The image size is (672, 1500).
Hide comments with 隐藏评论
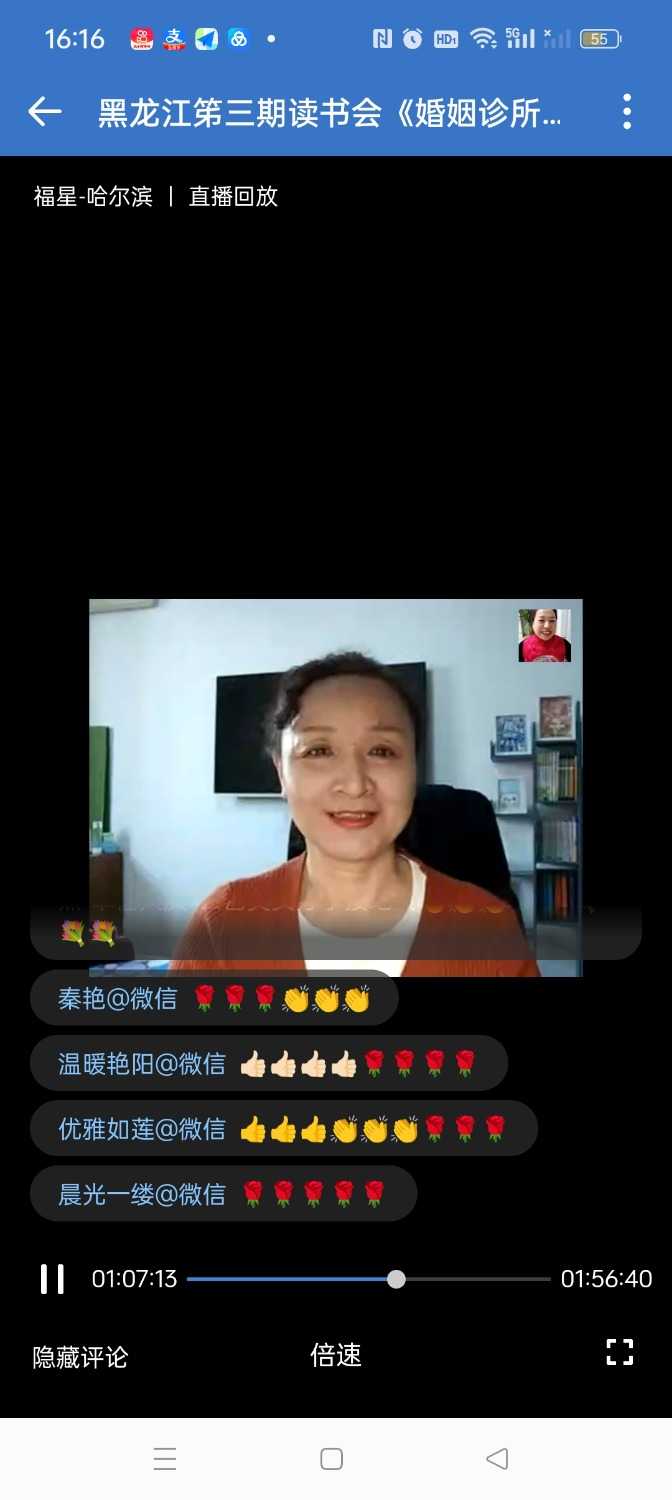[81, 1357]
